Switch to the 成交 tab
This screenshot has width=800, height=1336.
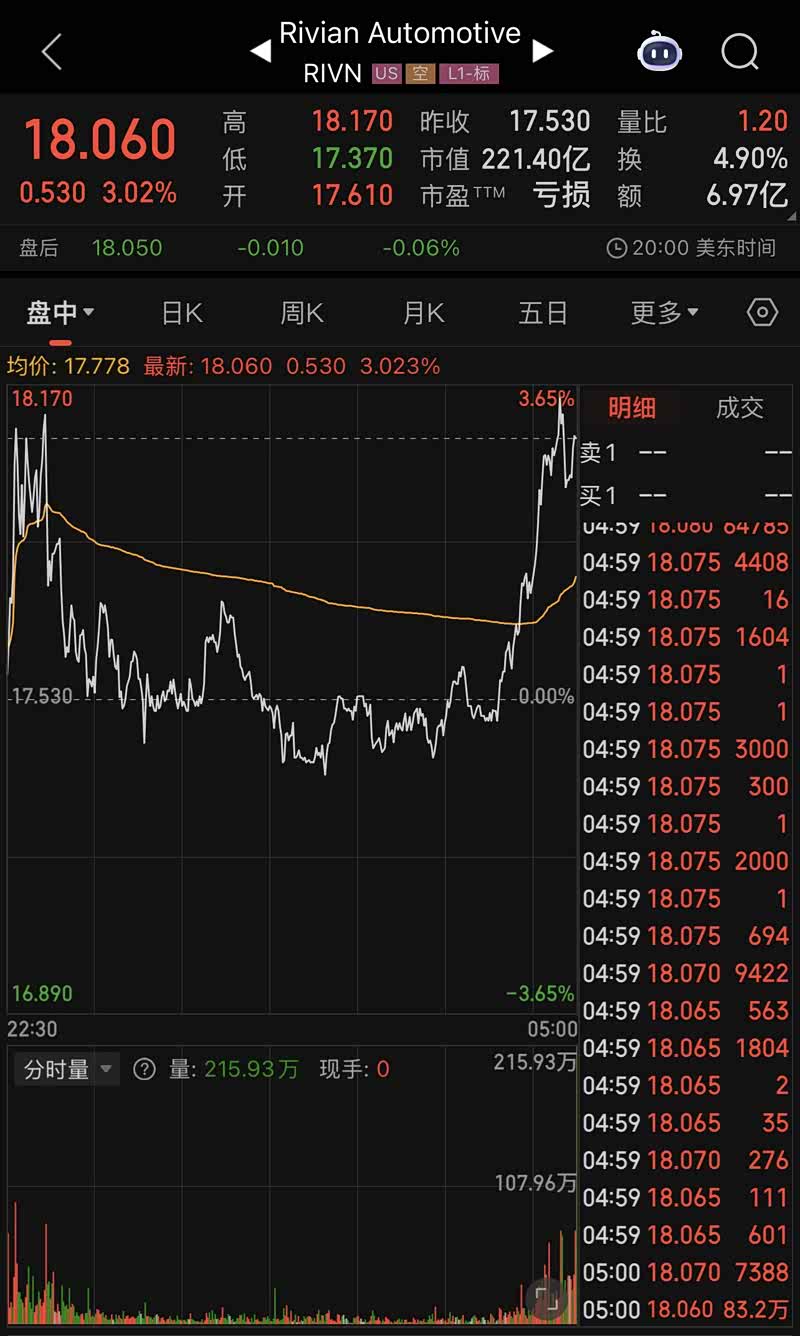pyautogui.click(x=740, y=407)
